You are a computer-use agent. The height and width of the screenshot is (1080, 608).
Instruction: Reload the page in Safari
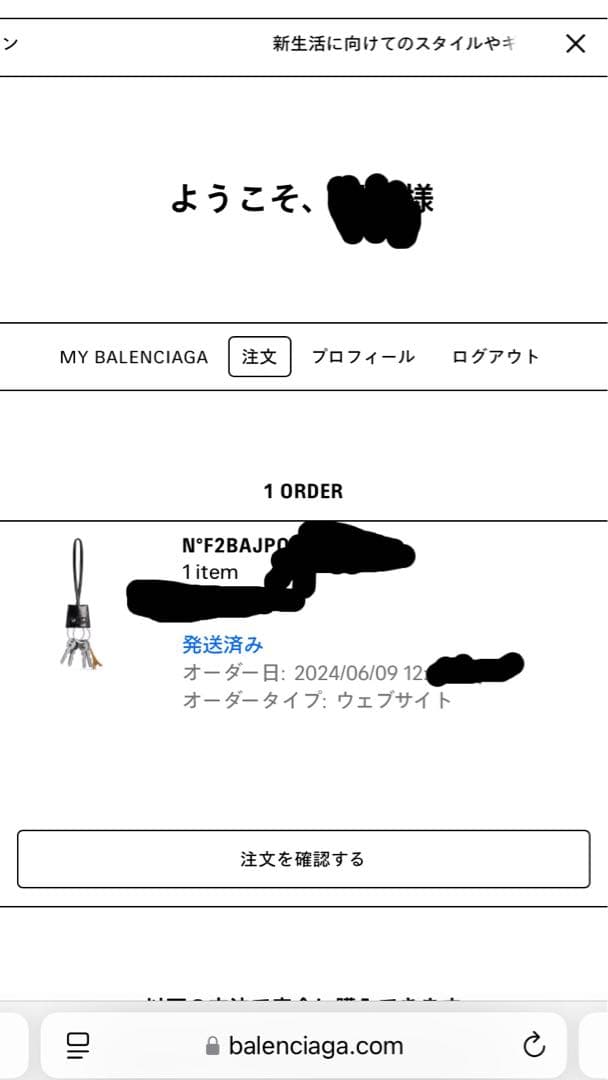click(x=534, y=1046)
